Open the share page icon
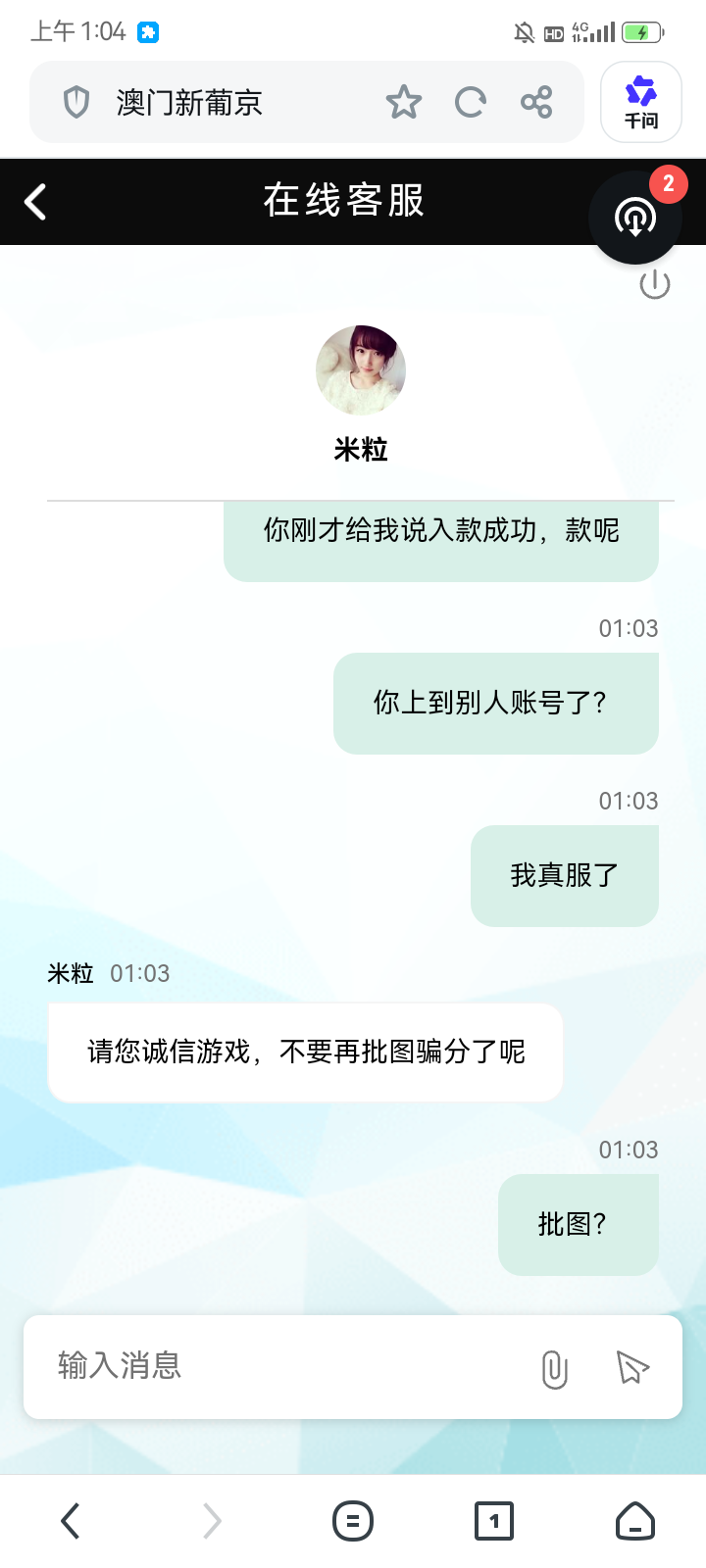The image size is (706, 1568). [x=535, y=101]
